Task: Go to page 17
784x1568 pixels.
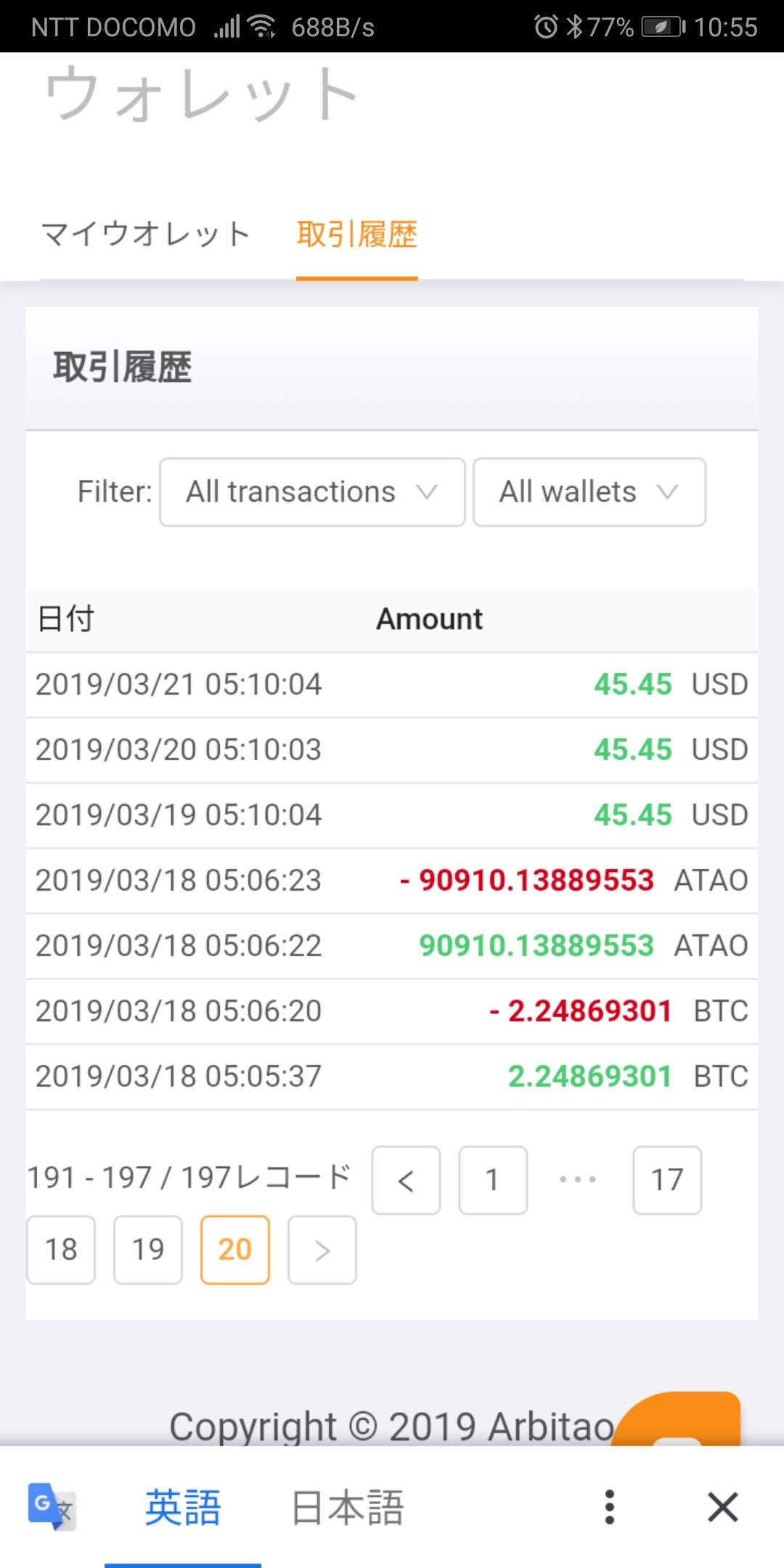Action: (x=667, y=1180)
